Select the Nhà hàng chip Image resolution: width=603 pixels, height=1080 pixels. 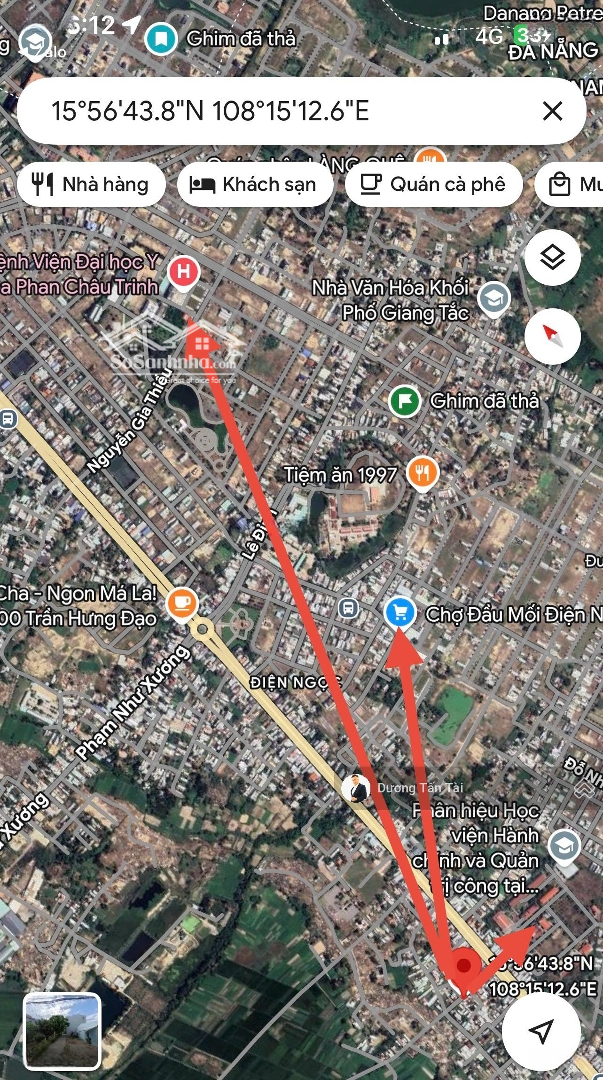(x=90, y=184)
